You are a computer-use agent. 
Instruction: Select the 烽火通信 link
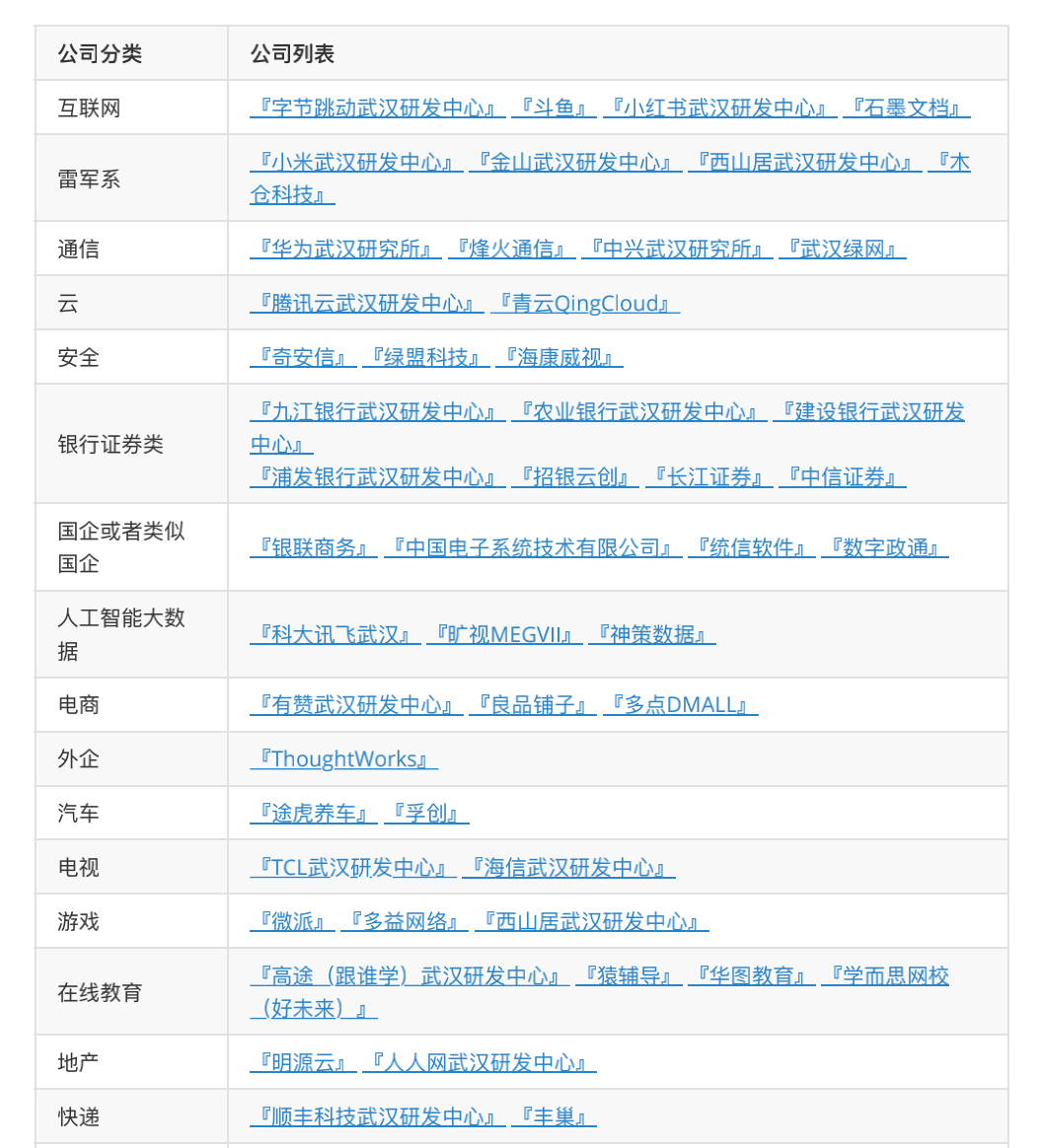pyautogui.click(x=511, y=249)
